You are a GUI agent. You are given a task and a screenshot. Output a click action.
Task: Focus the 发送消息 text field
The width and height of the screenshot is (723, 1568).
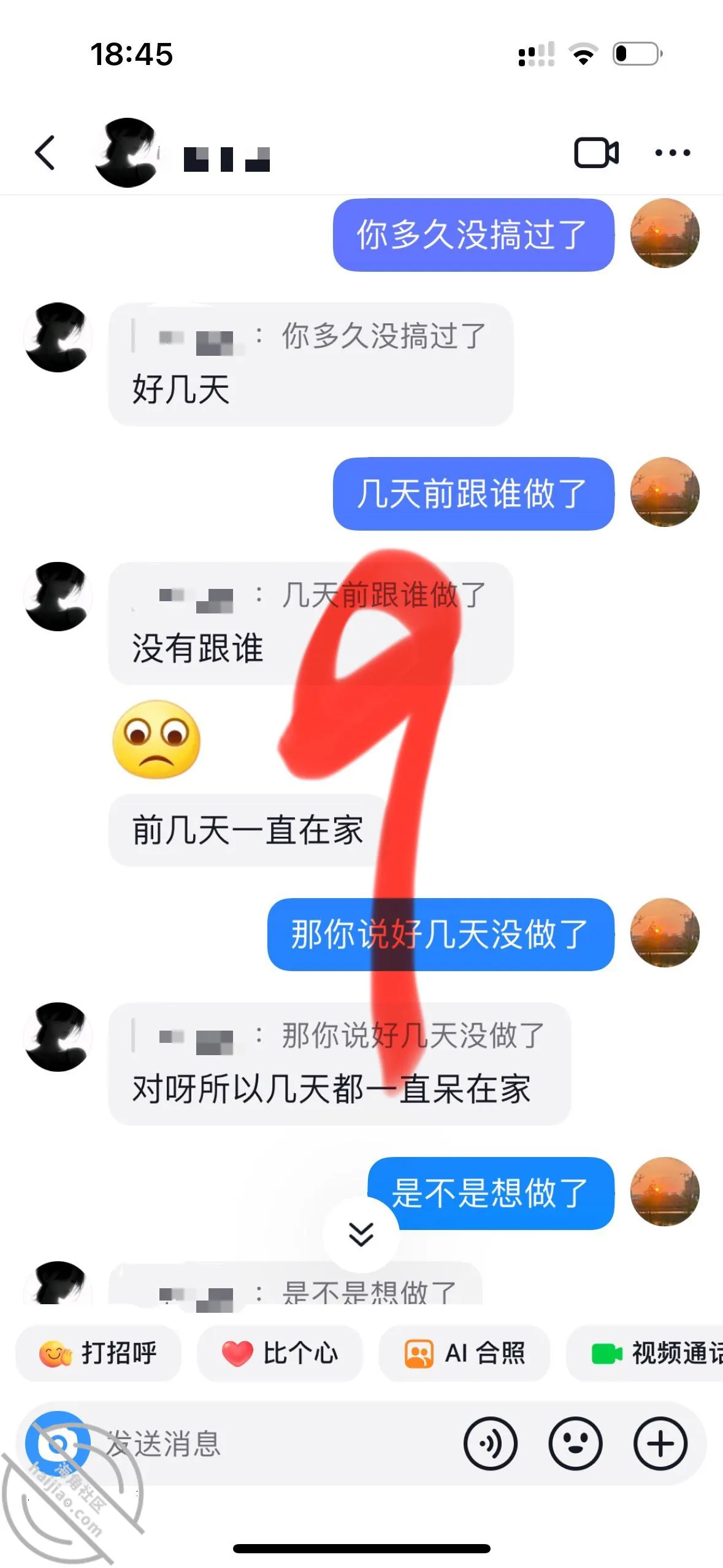(x=276, y=1443)
